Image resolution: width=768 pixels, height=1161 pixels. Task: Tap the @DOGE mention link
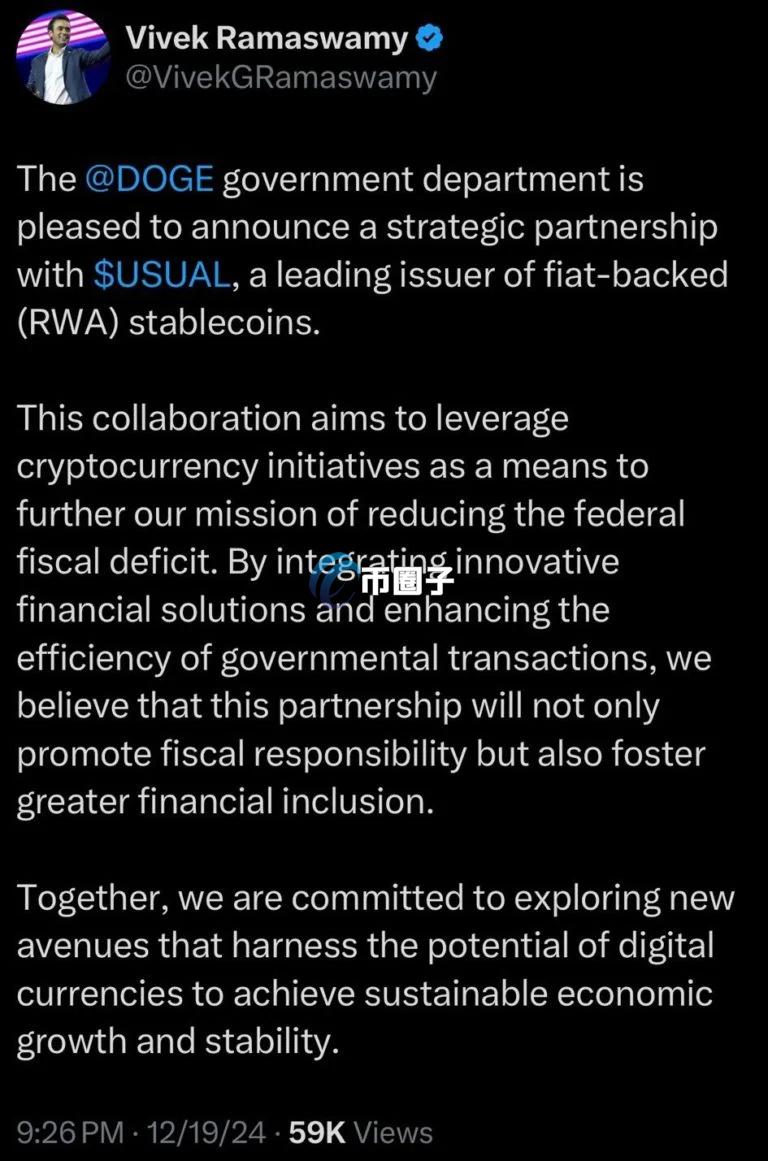[150, 180]
